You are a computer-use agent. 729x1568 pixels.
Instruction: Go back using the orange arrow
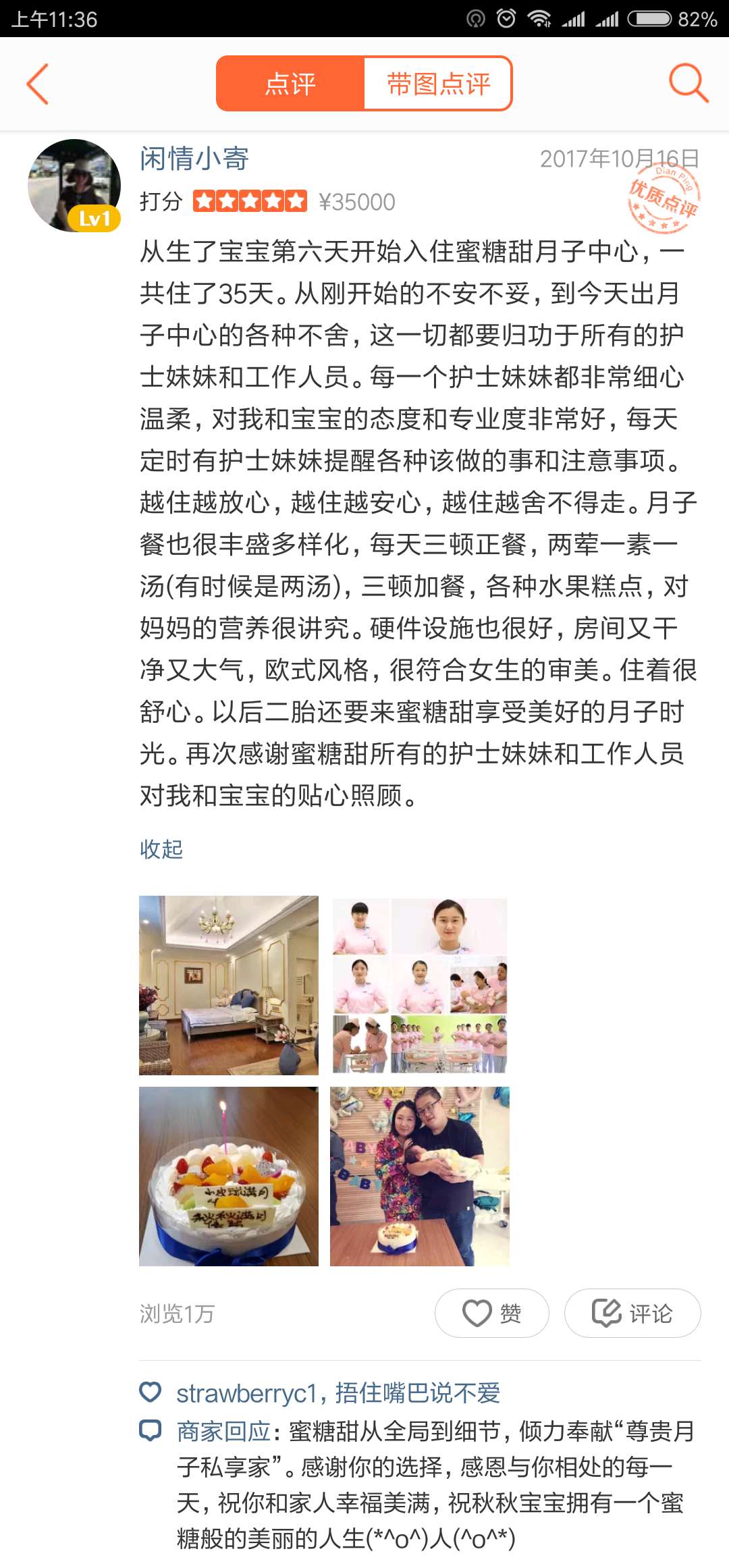(x=38, y=84)
